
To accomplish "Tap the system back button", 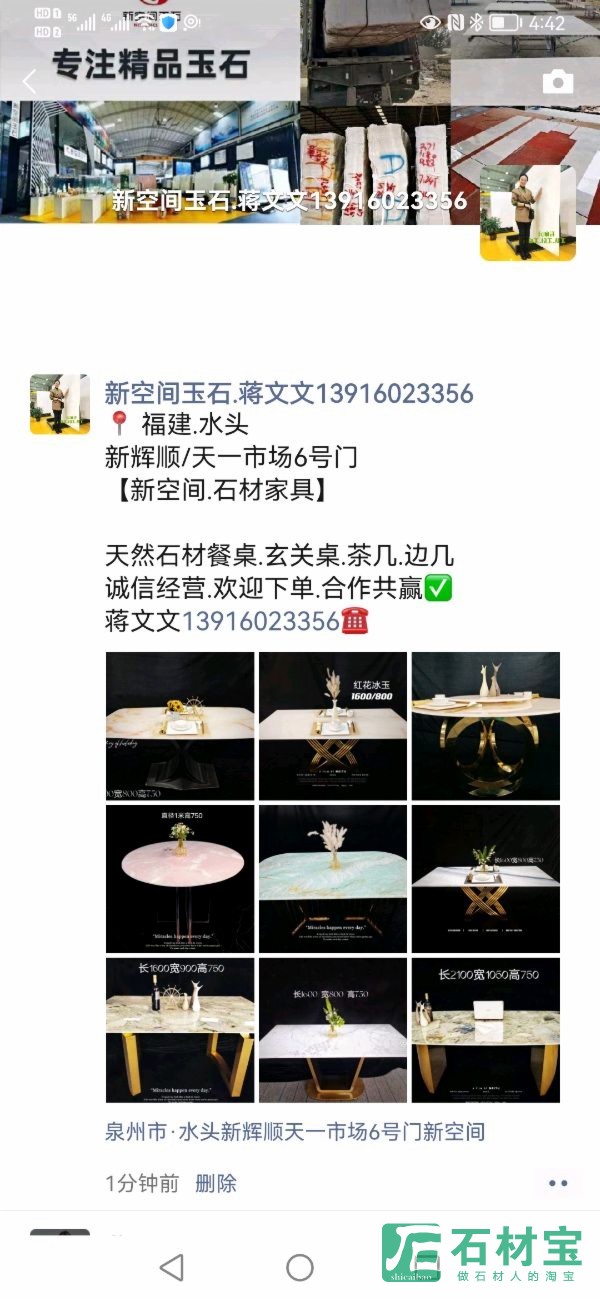I will (172, 1267).
